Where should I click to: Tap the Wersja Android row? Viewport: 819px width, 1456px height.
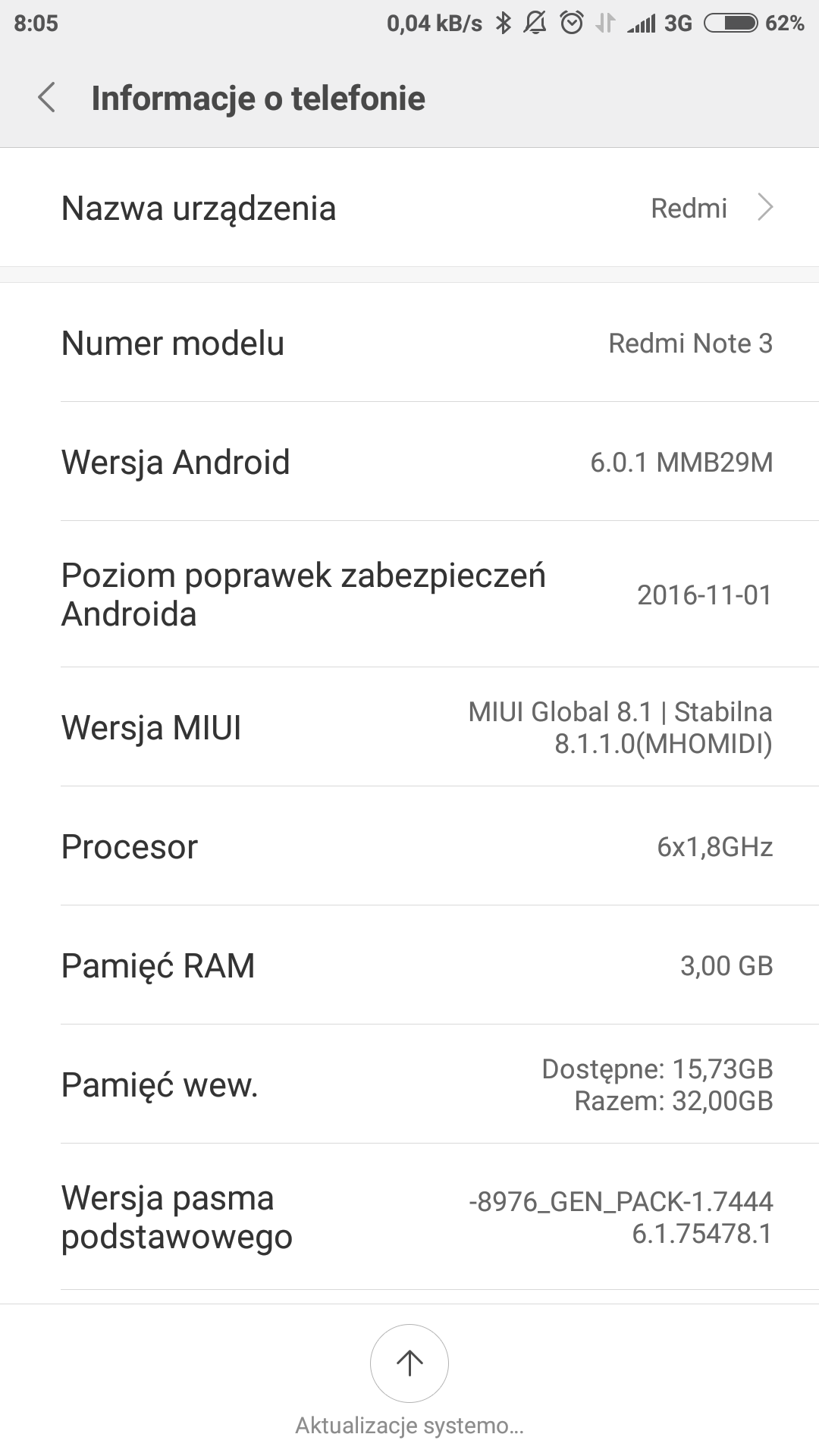[x=409, y=462]
